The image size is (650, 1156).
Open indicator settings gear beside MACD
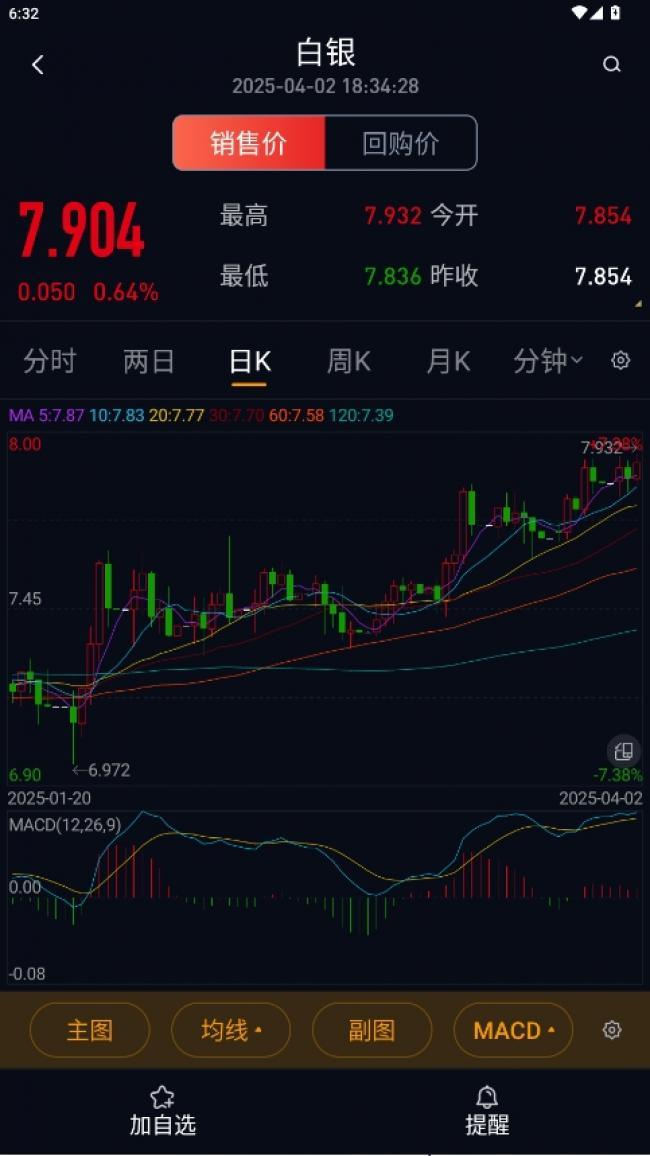tap(612, 1030)
